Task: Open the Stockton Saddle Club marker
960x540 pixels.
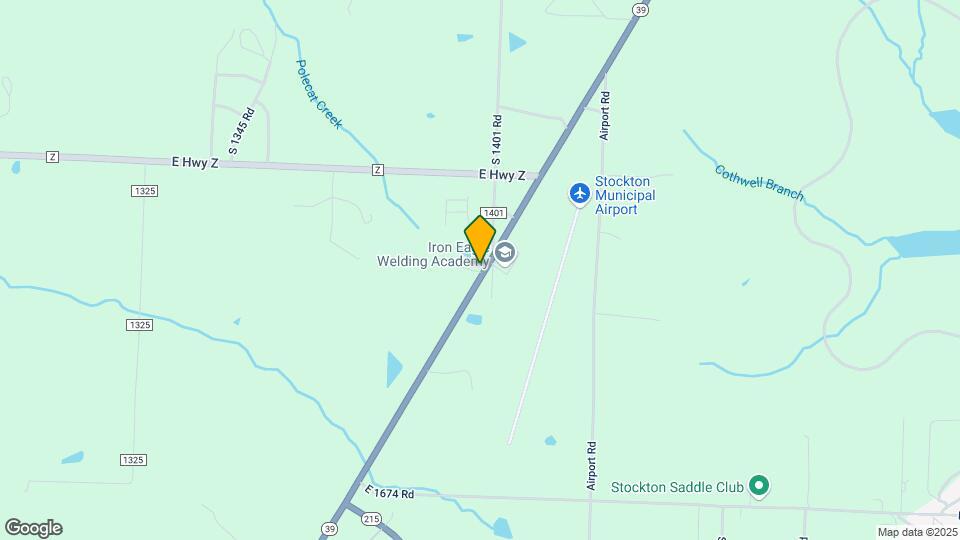Action: point(759,486)
